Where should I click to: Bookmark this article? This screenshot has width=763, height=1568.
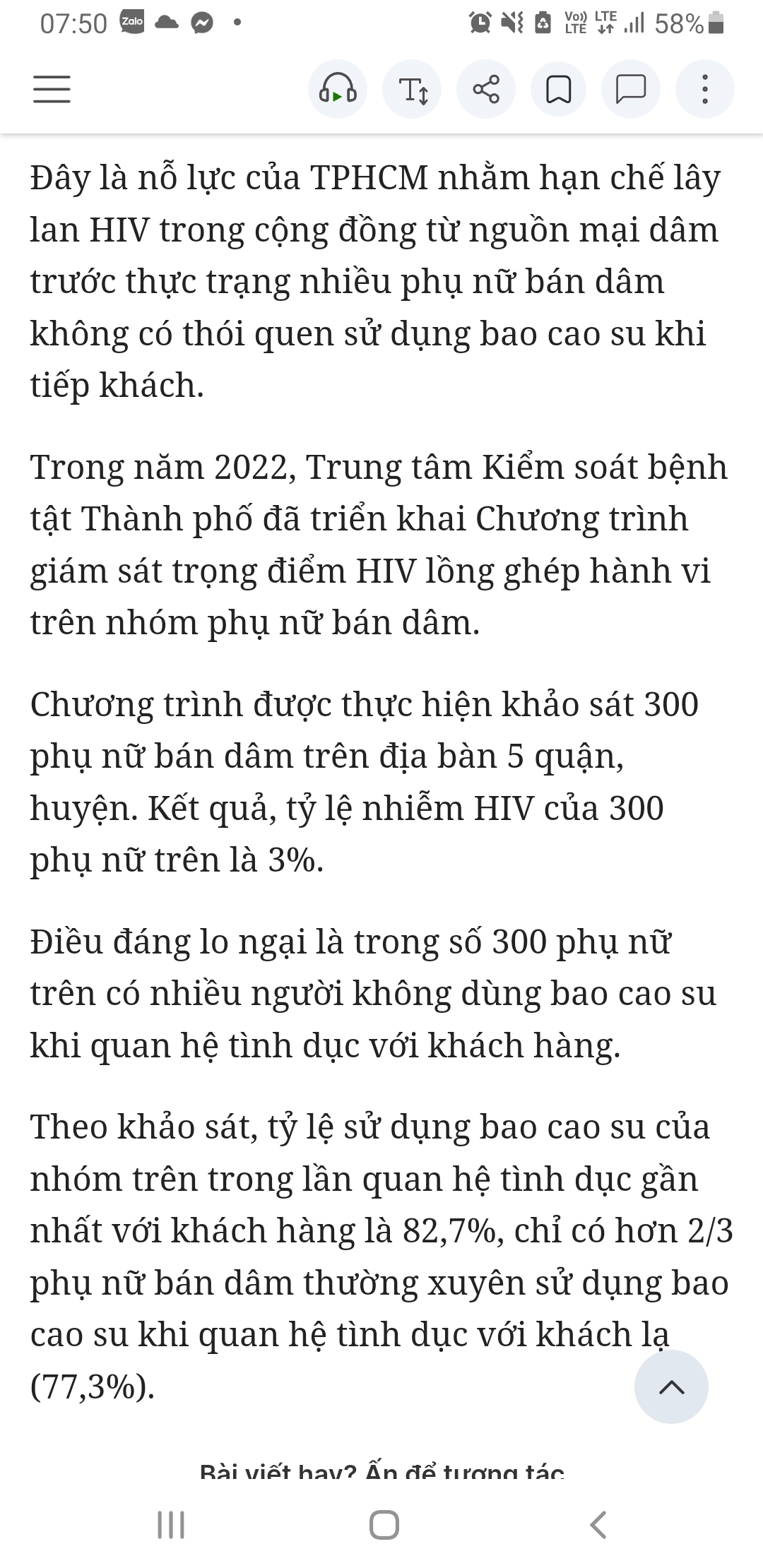click(x=559, y=90)
